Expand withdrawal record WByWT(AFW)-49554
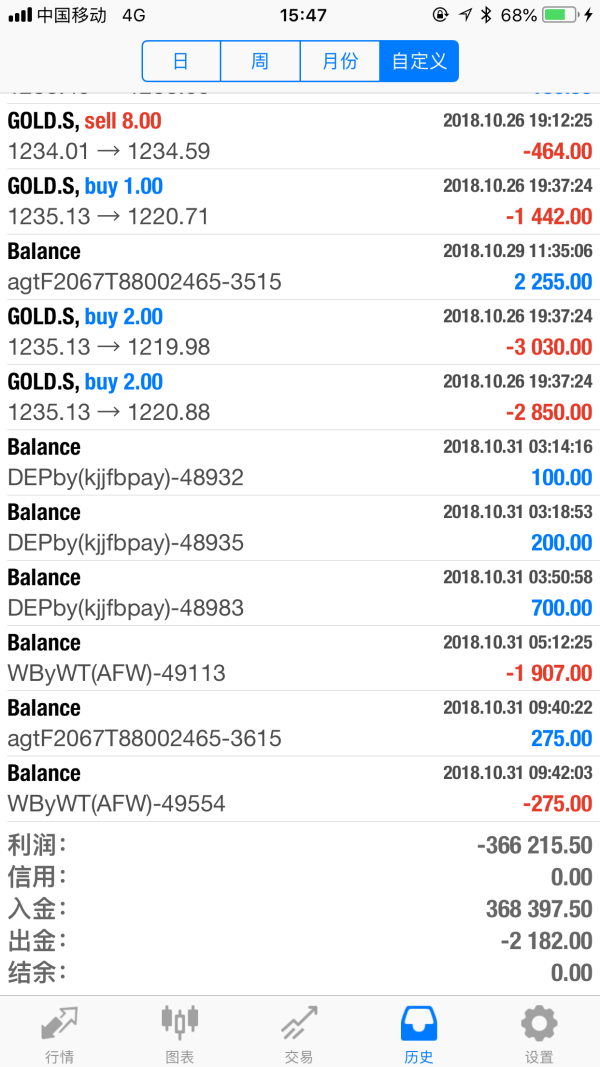Screen dimensions: 600x1067 pos(300,788)
